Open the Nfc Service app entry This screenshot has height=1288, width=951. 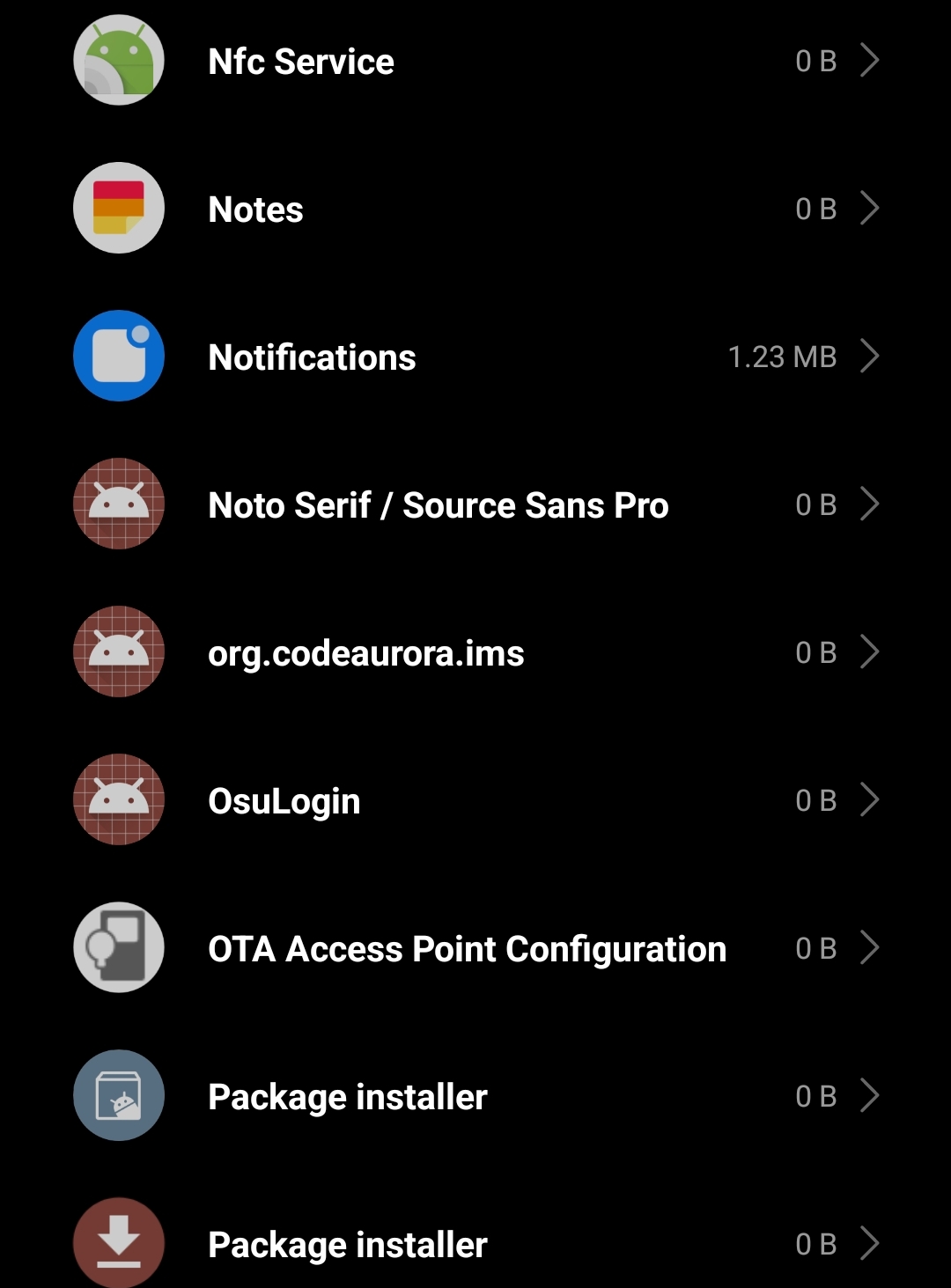(x=475, y=62)
